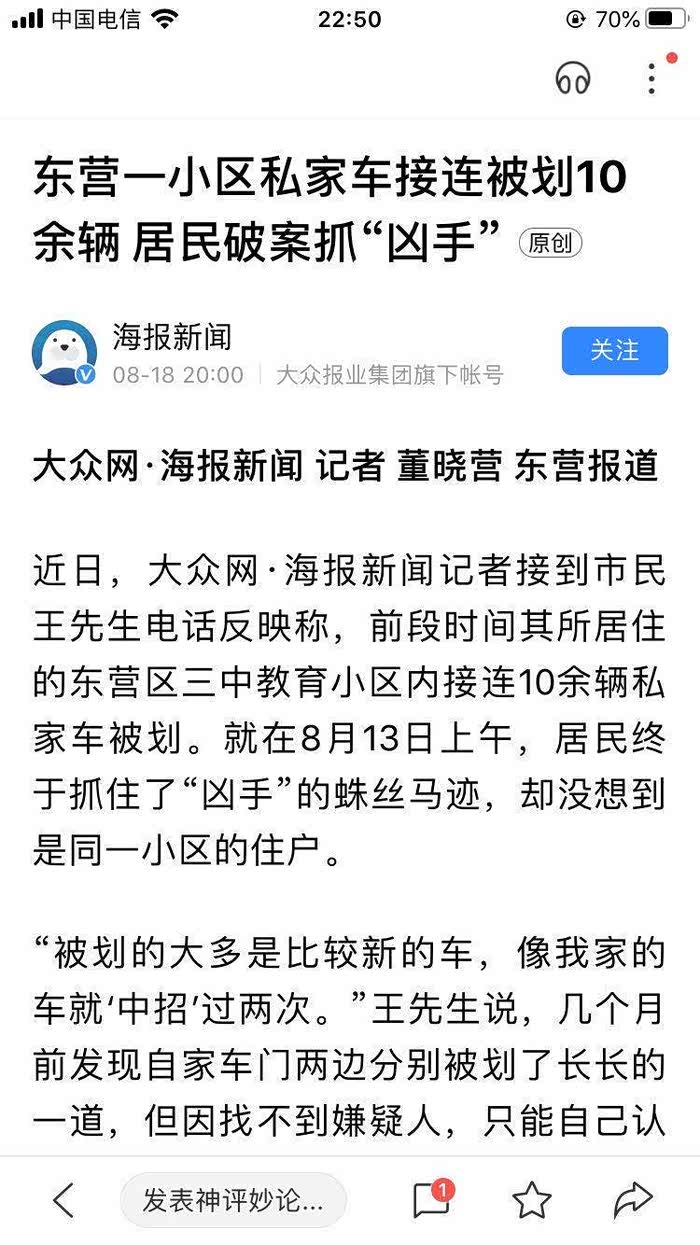This screenshot has width=700, height=1245.
Task: Open the 海报新闻 account avatar
Action: [x=65, y=353]
